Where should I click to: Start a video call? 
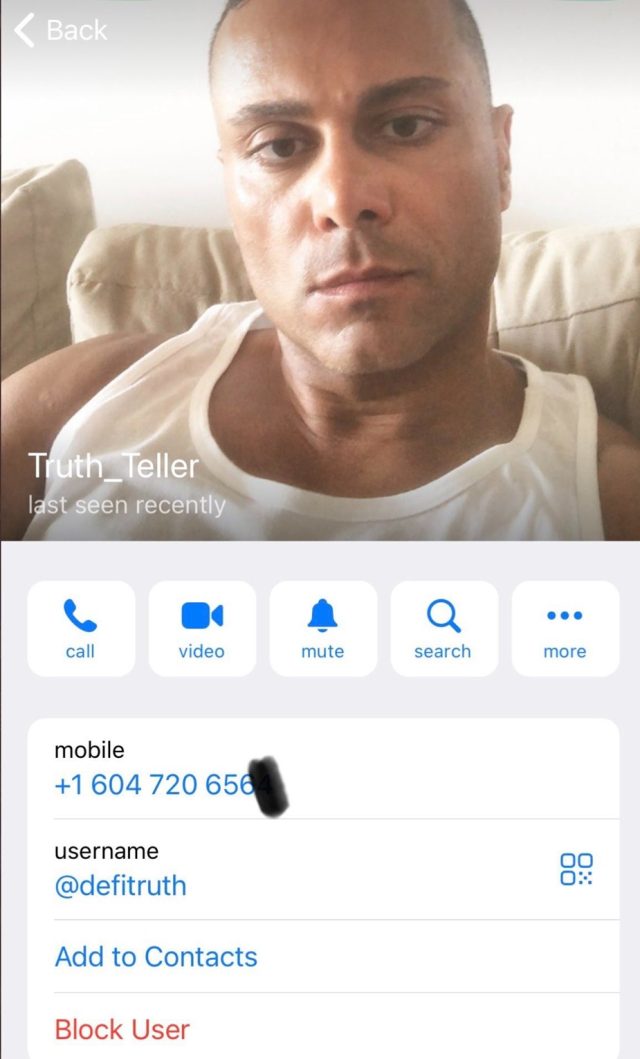pos(202,629)
